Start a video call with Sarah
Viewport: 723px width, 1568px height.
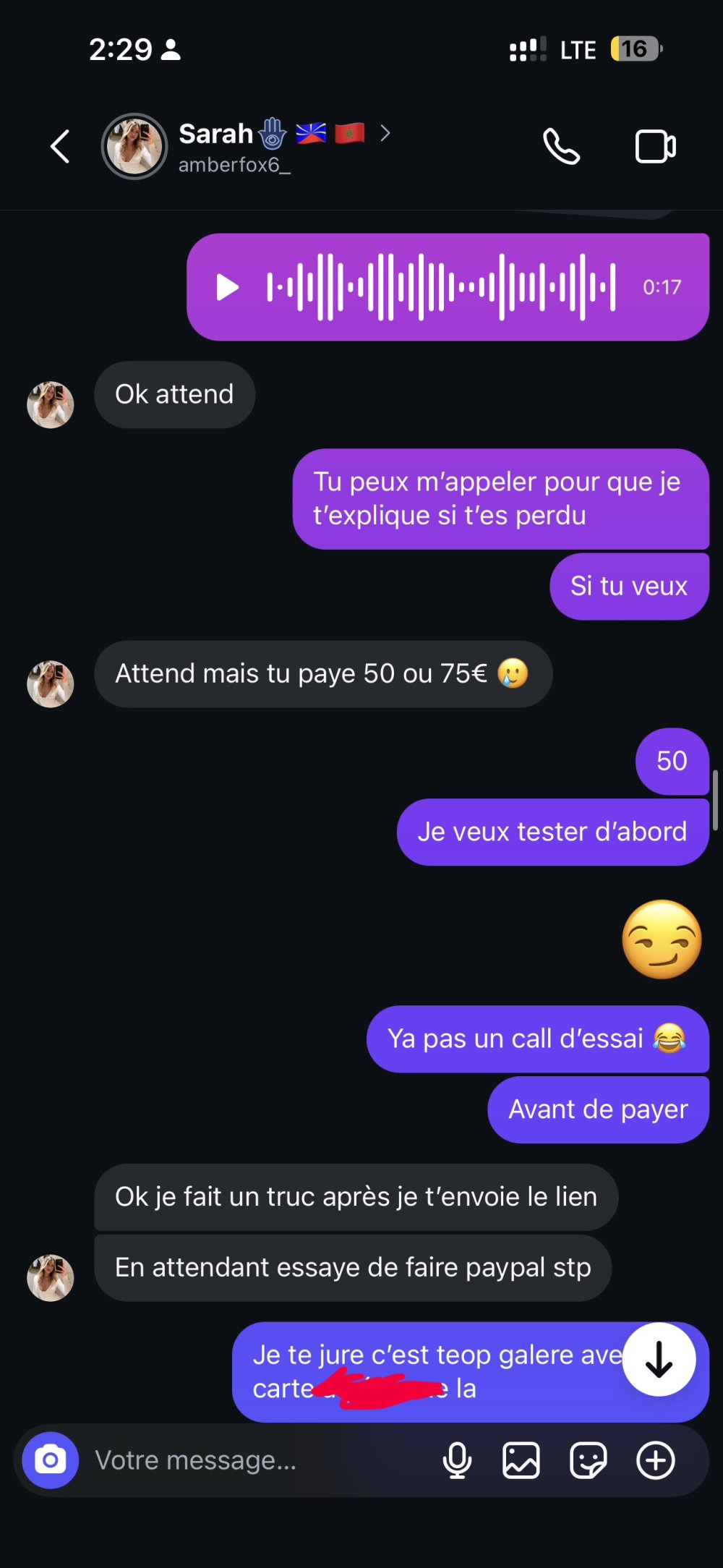click(x=655, y=147)
